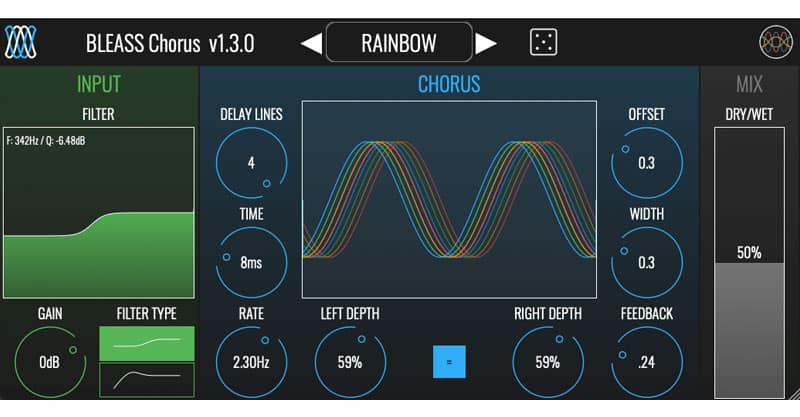
Task: Select the low-cut filter type
Action: tap(147, 379)
